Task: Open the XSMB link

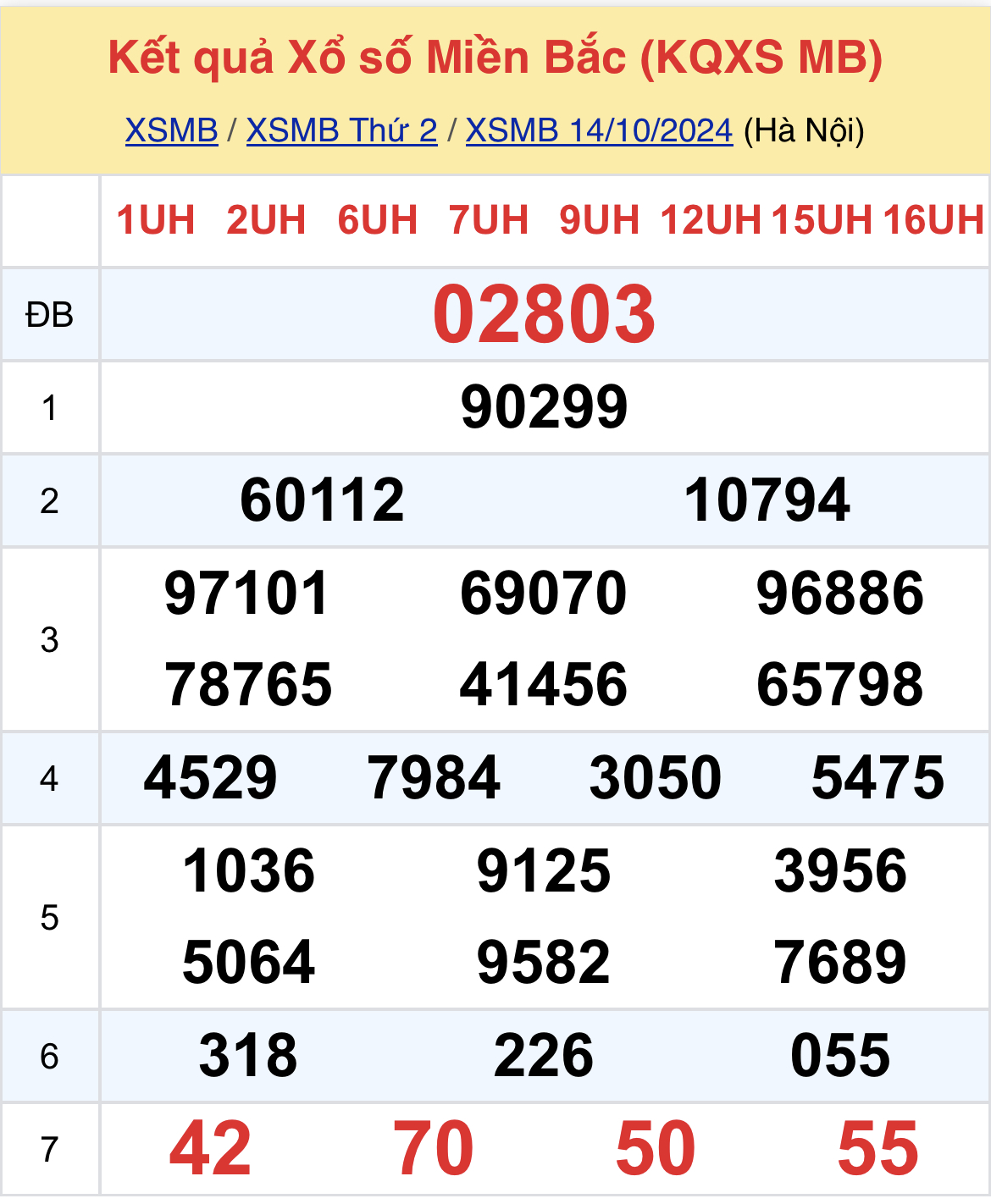Action: 171,130
